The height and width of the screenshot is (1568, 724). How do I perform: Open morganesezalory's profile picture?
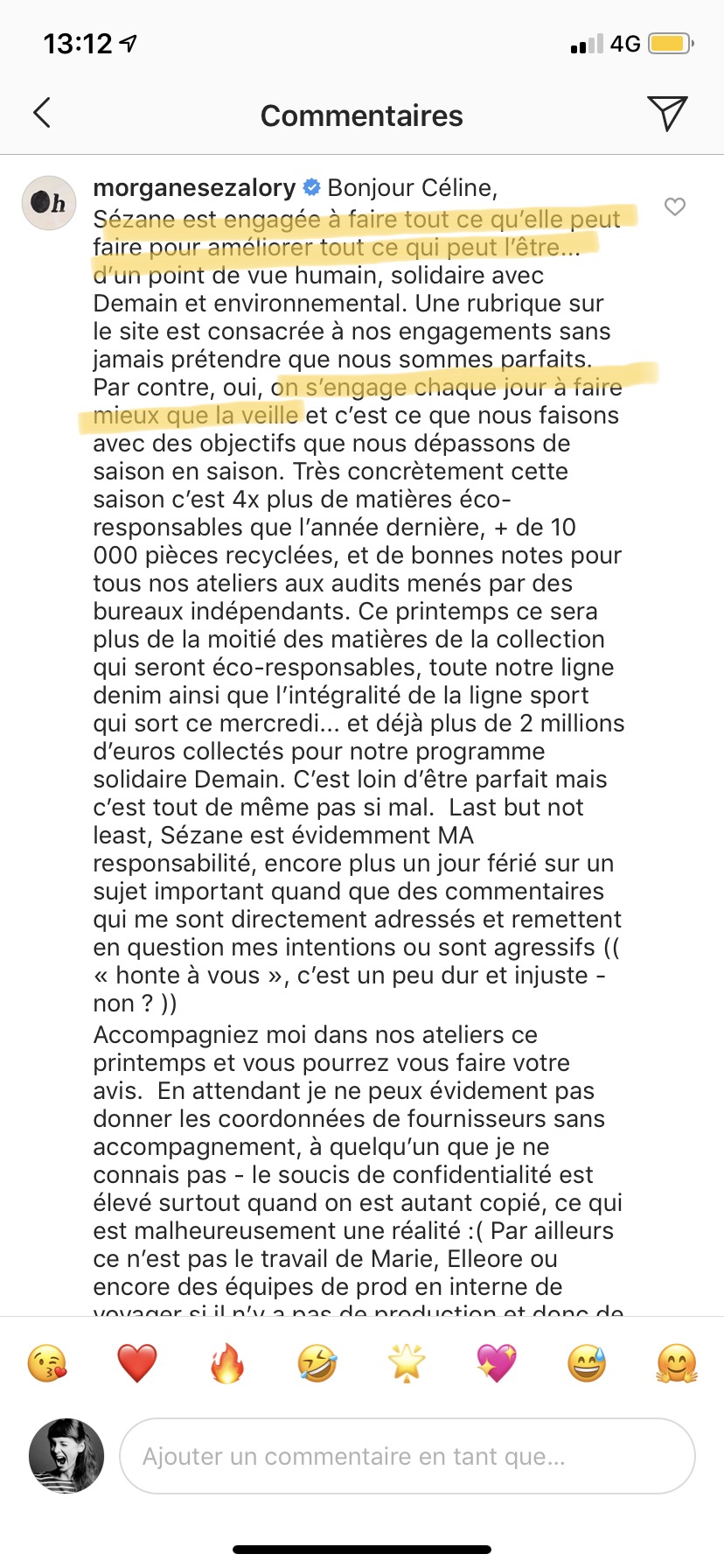pos(49,203)
